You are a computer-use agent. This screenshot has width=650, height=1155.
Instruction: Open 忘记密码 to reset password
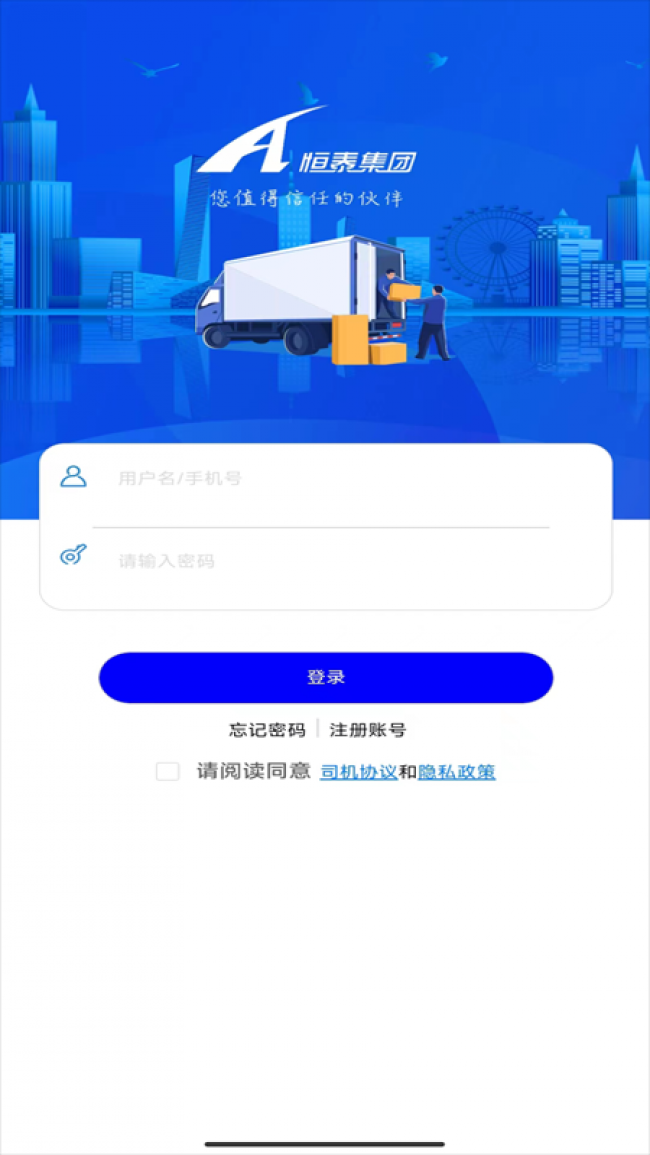point(267,730)
